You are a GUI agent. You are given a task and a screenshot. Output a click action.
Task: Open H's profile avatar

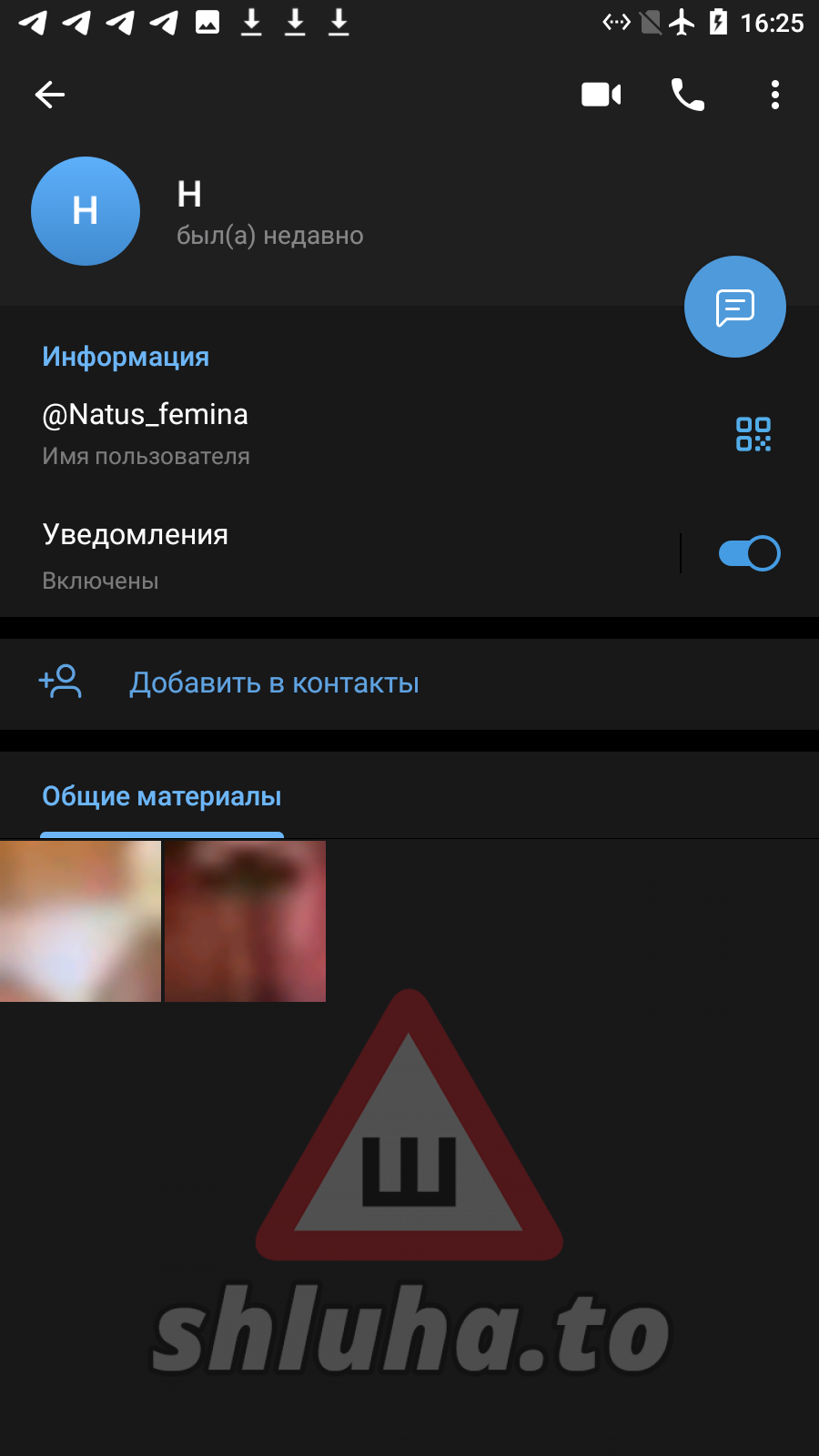[x=86, y=211]
